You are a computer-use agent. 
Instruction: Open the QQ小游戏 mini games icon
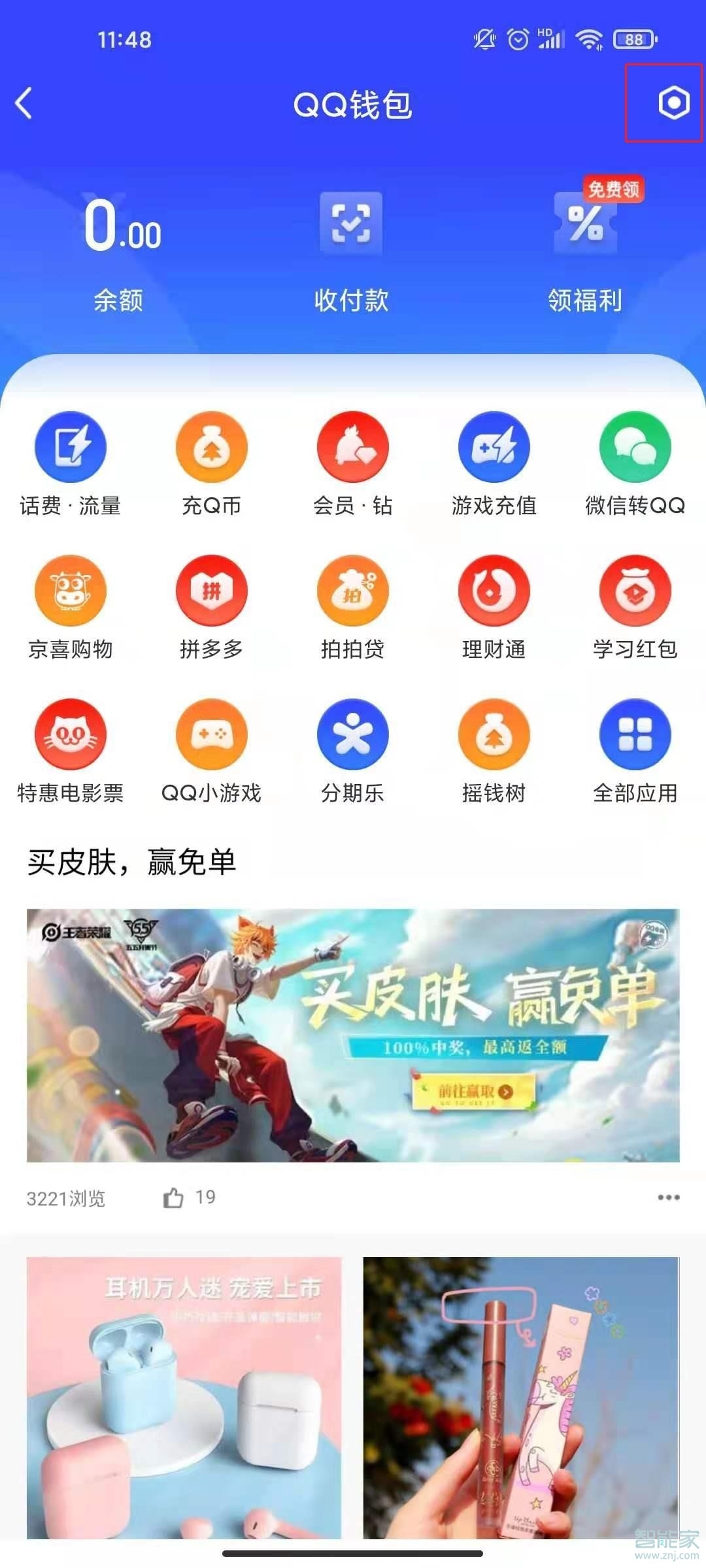(x=210, y=736)
